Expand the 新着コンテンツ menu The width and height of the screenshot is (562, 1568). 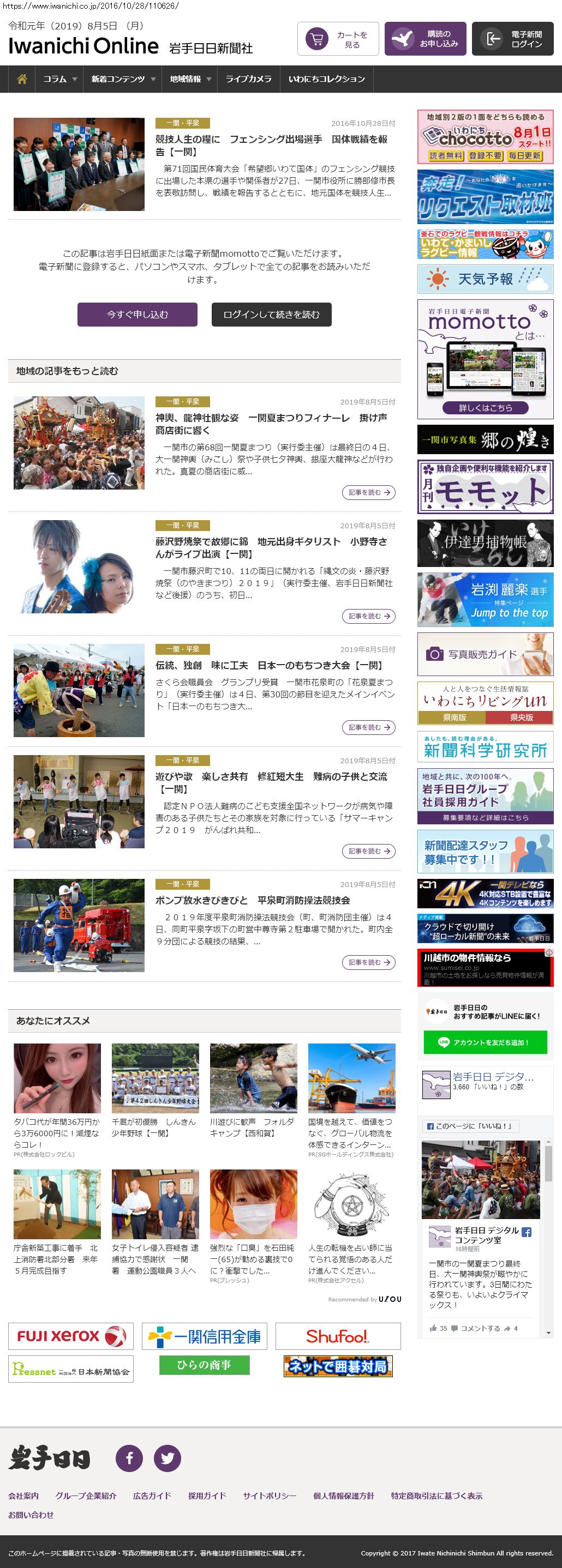pos(123,79)
